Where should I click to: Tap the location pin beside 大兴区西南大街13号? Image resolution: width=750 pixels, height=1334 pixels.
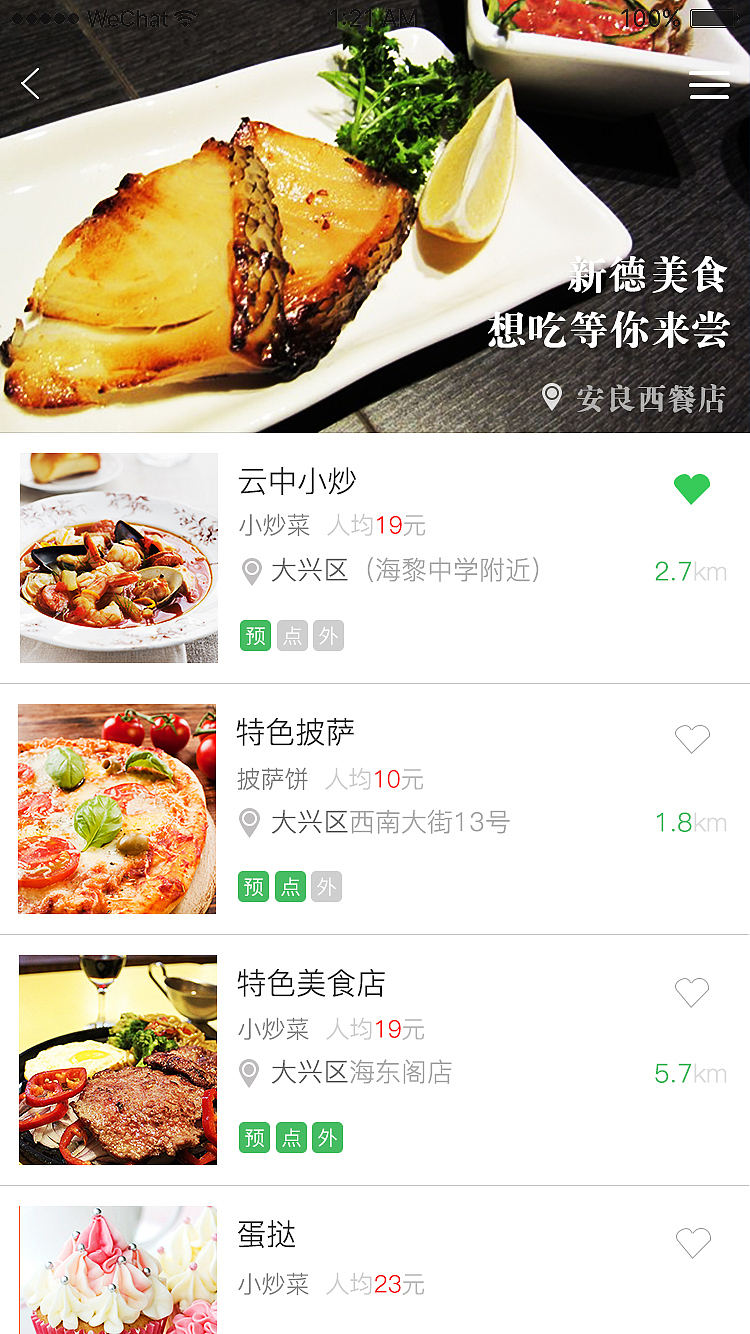pos(250,823)
